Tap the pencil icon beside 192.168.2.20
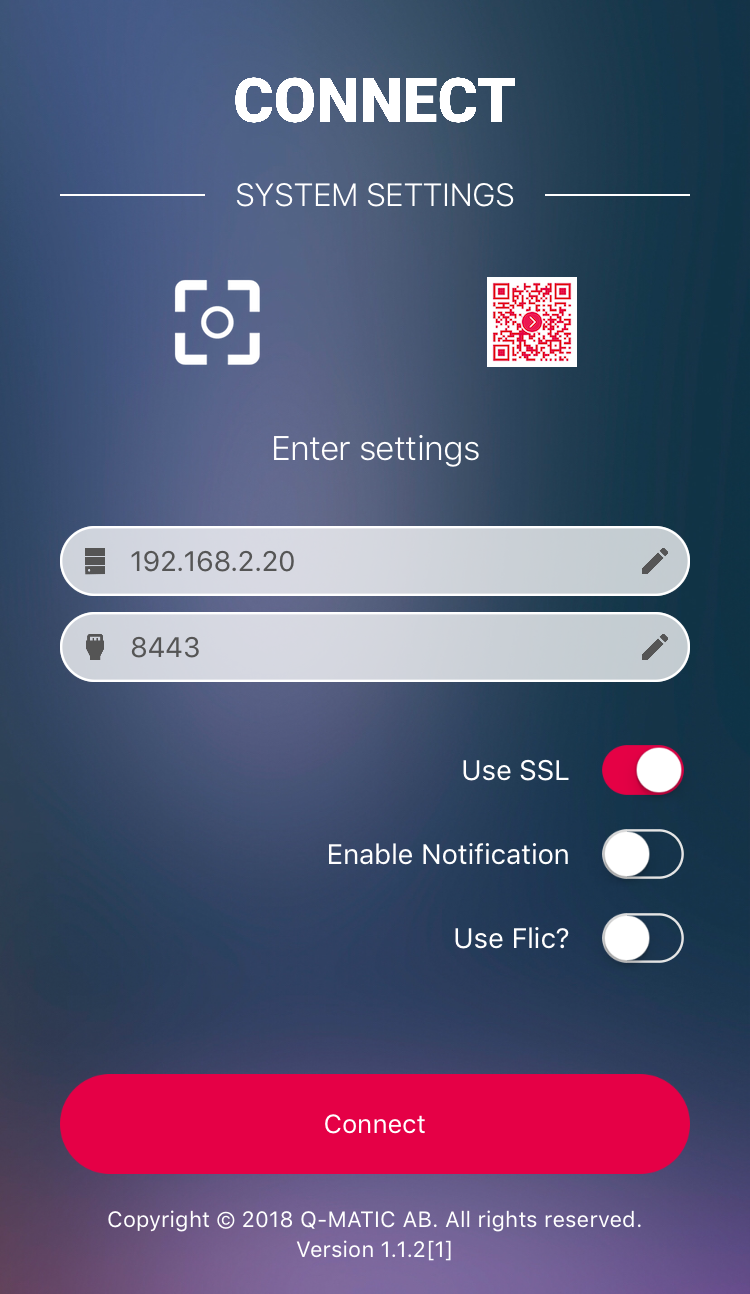Viewport: 750px width, 1294px height. point(655,561)
